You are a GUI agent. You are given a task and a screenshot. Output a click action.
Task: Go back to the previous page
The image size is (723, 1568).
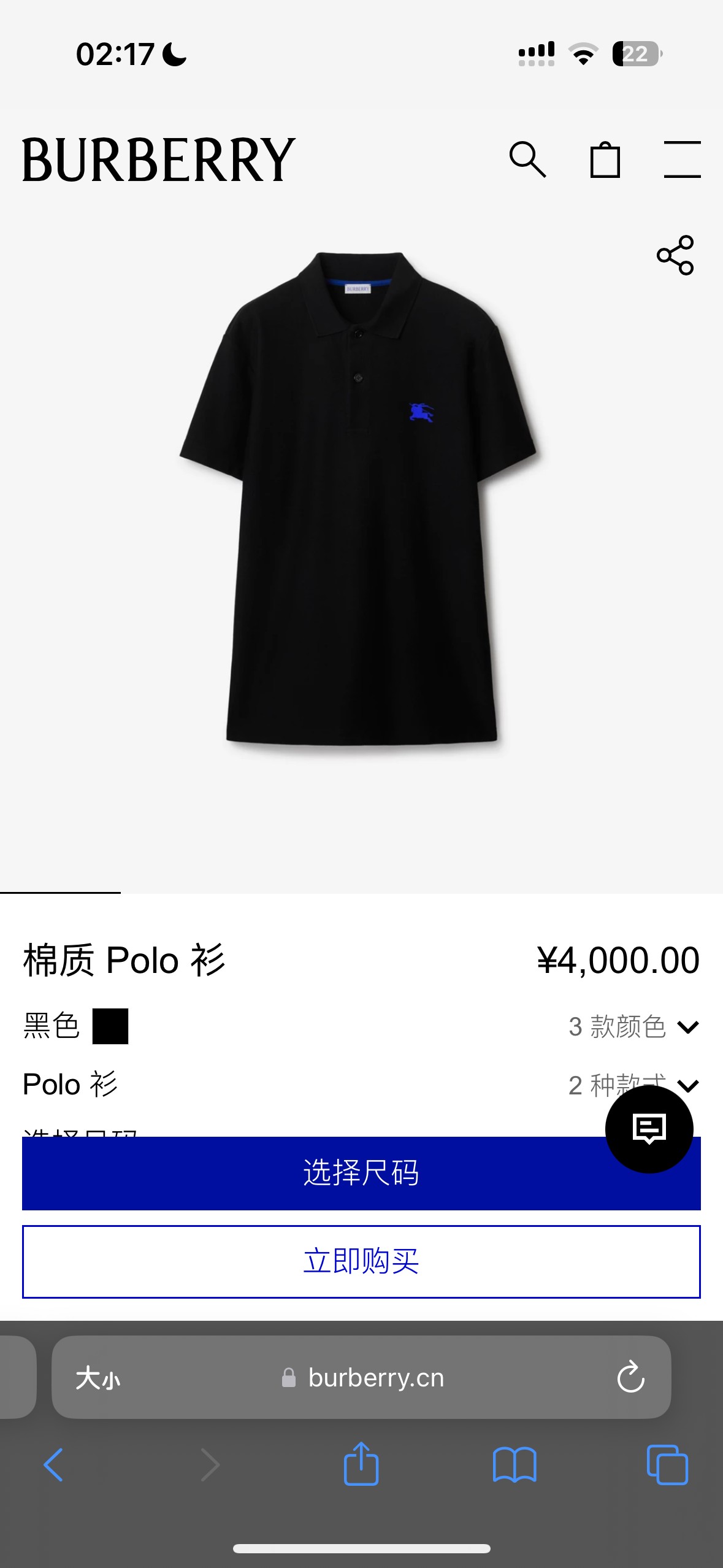point(54,1465)
